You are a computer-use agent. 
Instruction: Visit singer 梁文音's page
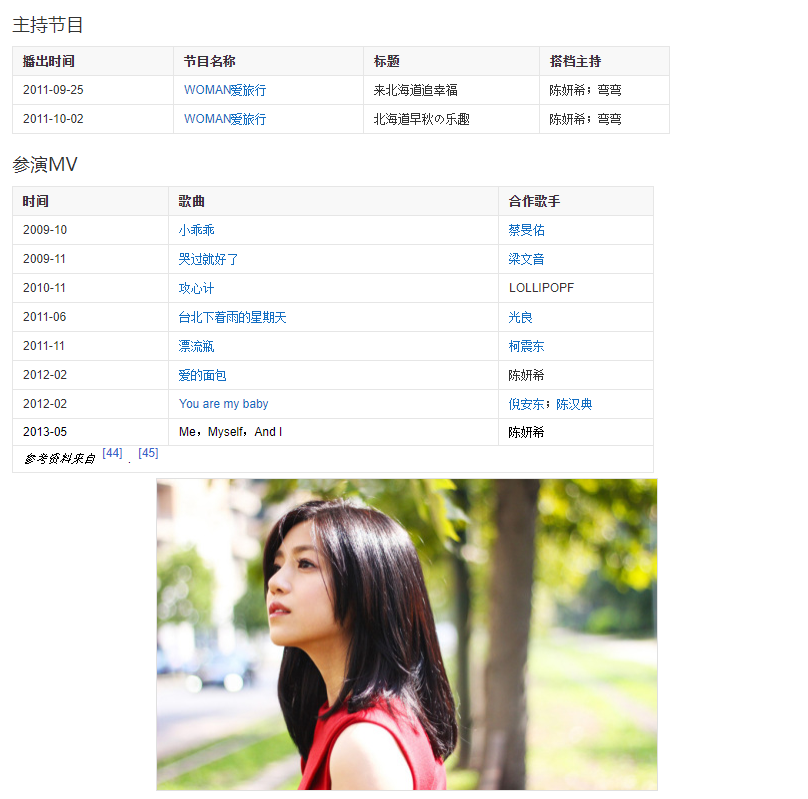(x=526, y=259)
